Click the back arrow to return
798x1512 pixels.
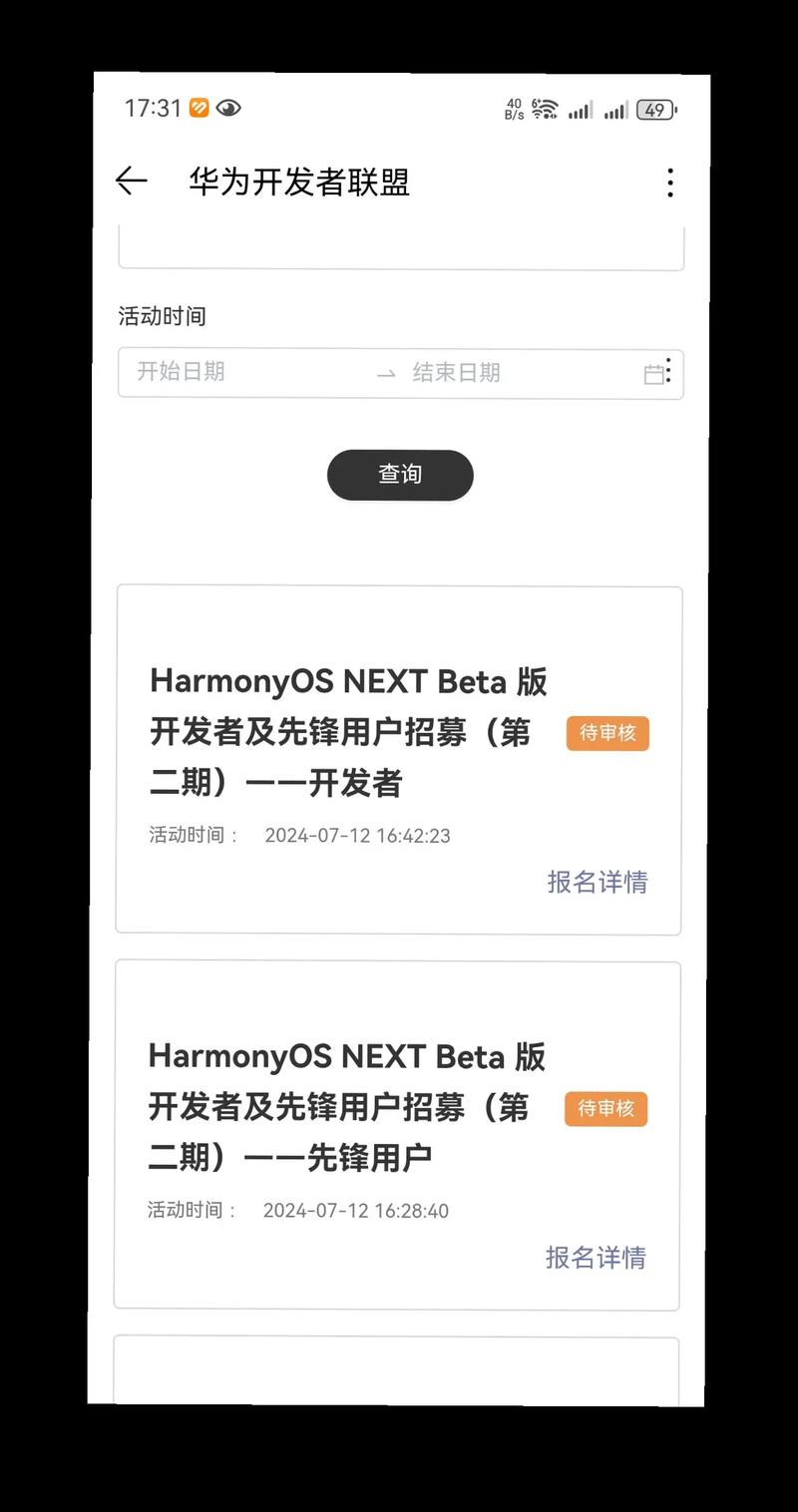pos(131,181)
